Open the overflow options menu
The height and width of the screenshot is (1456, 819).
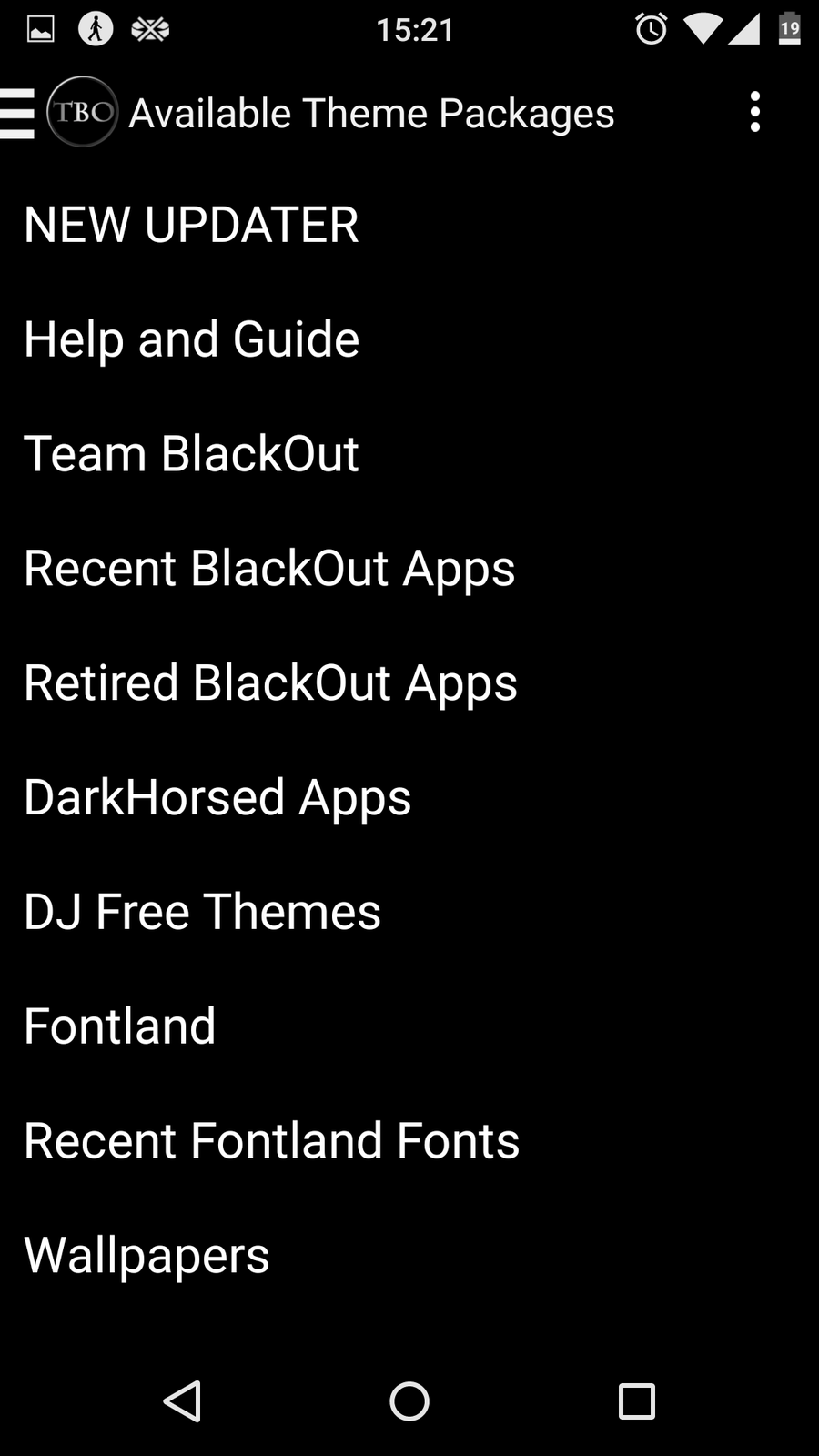pos(754,113)
